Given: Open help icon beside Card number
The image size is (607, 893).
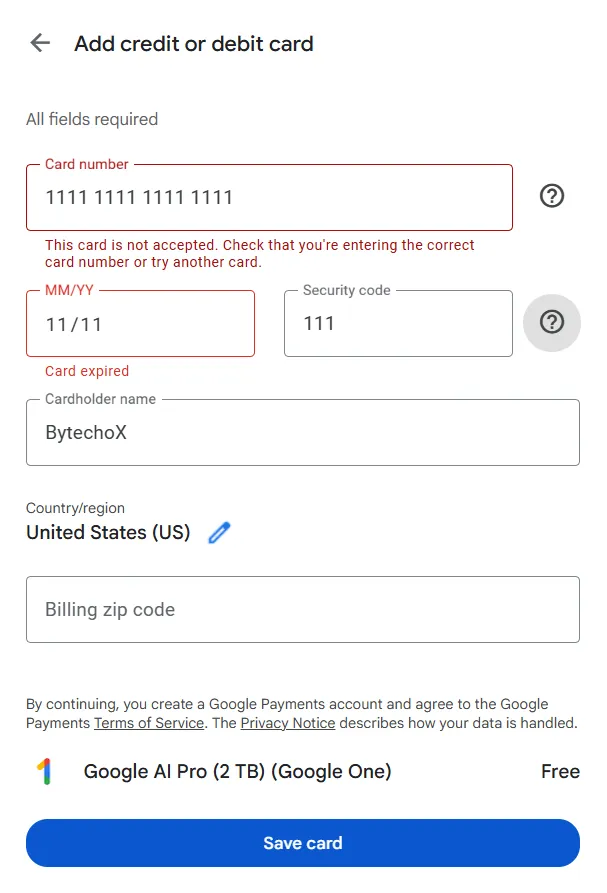Looking at the screenshot, I should click(552, 196).
